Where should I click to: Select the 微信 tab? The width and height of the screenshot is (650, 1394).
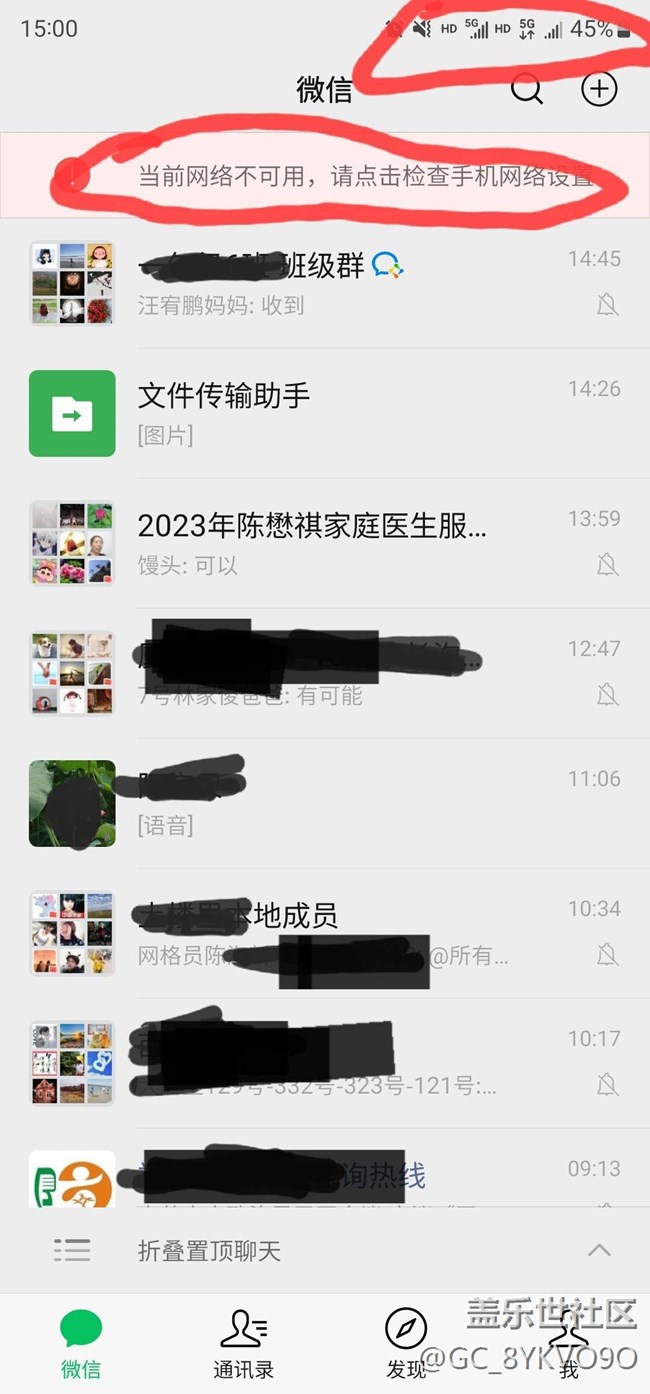[x=80, y=1343]
